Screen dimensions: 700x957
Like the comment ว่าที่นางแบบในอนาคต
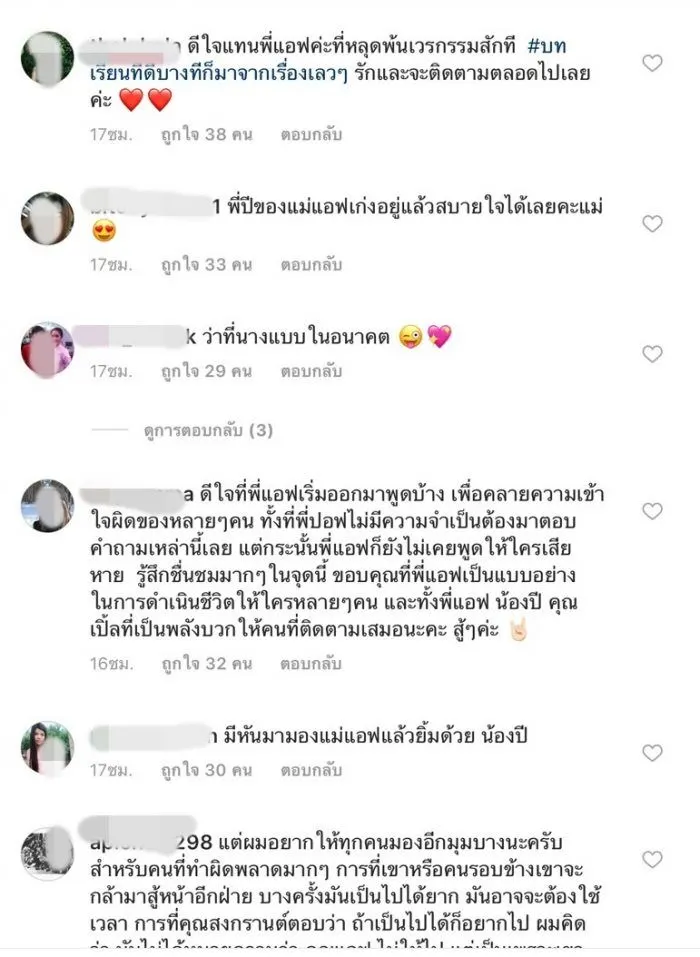click(x=652, y=353)
